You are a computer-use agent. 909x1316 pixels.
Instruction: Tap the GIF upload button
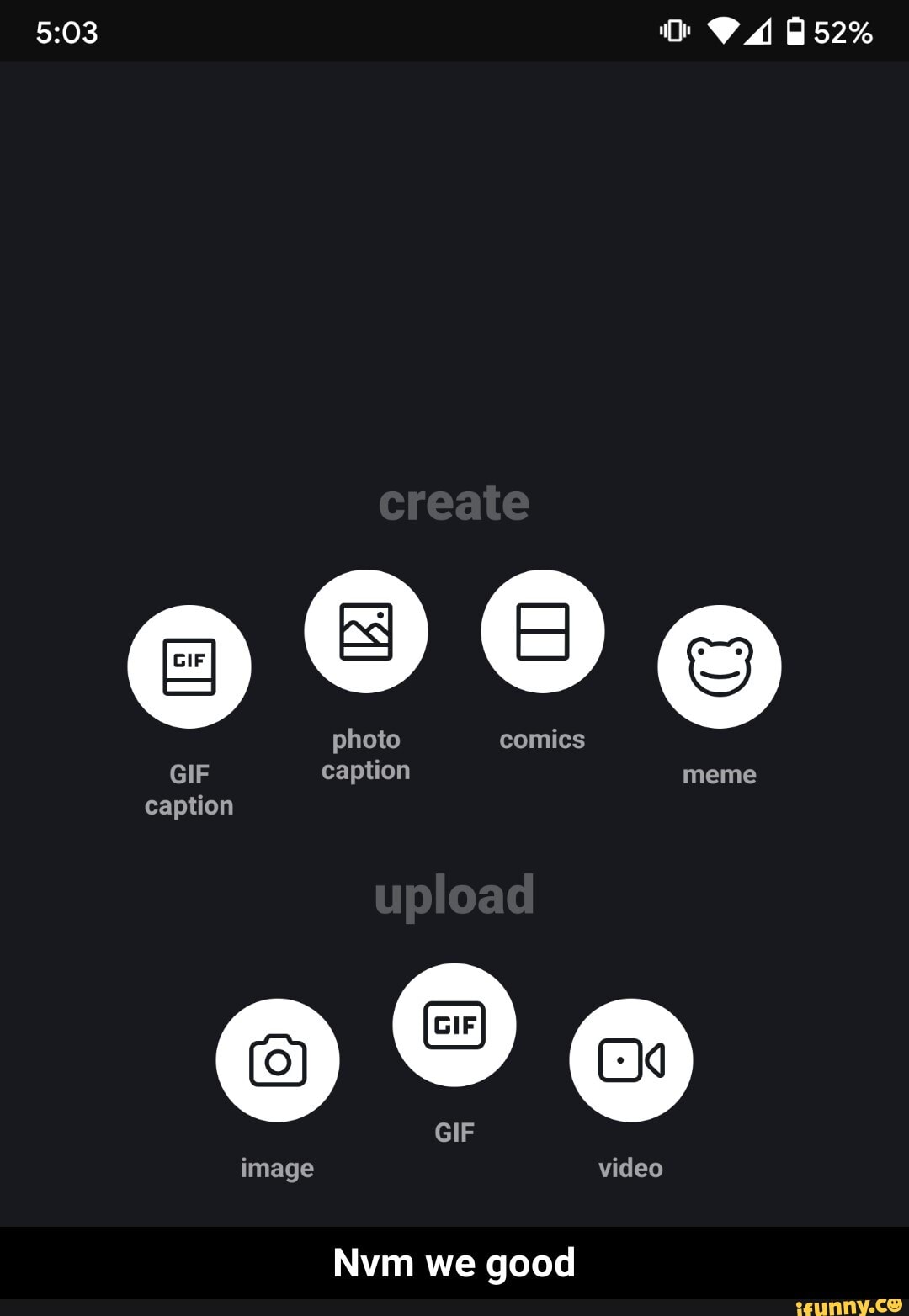pos(454,1025)
